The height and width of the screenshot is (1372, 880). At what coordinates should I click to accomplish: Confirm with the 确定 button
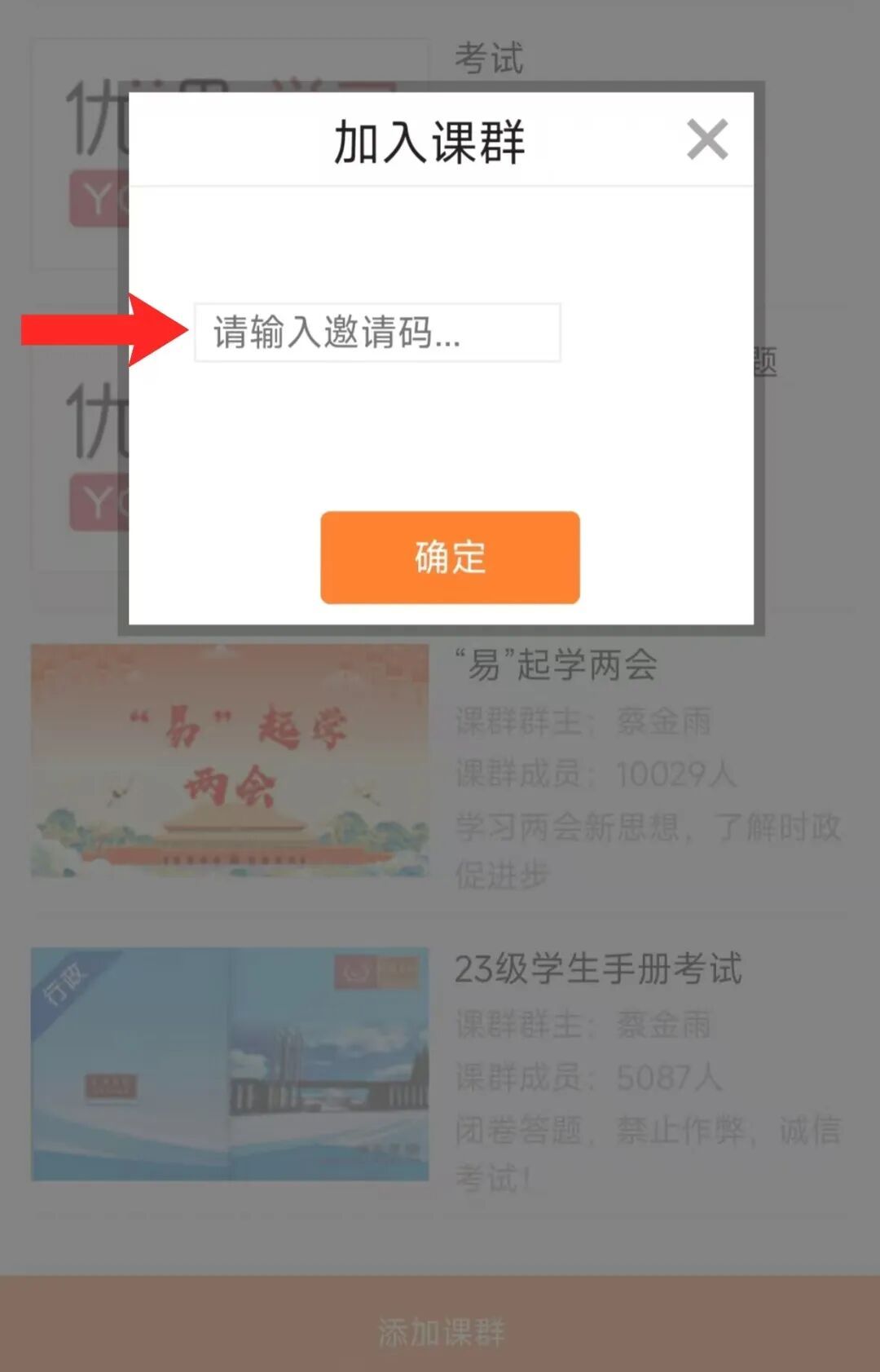tap(450, 558)
